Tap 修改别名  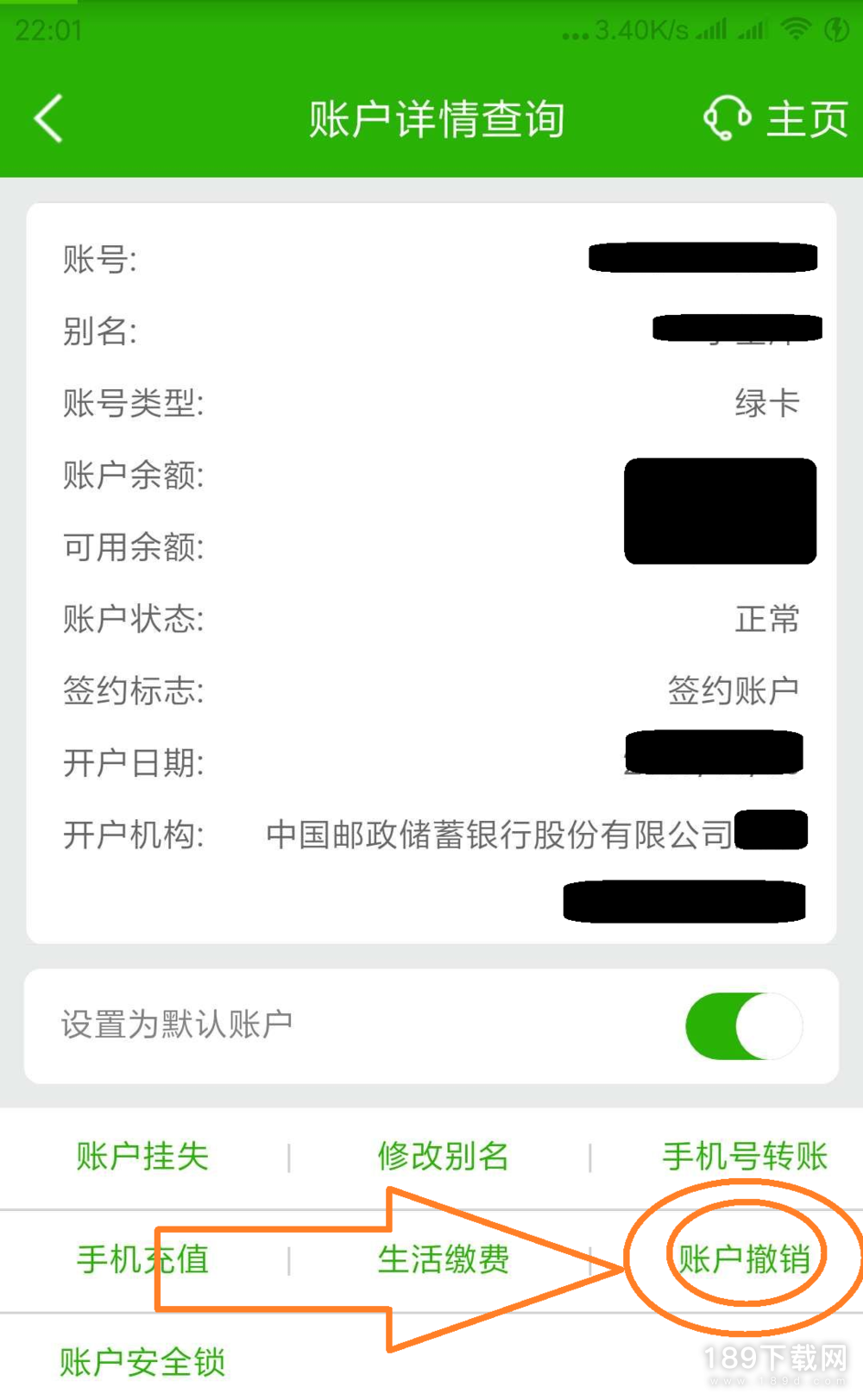444,1157
